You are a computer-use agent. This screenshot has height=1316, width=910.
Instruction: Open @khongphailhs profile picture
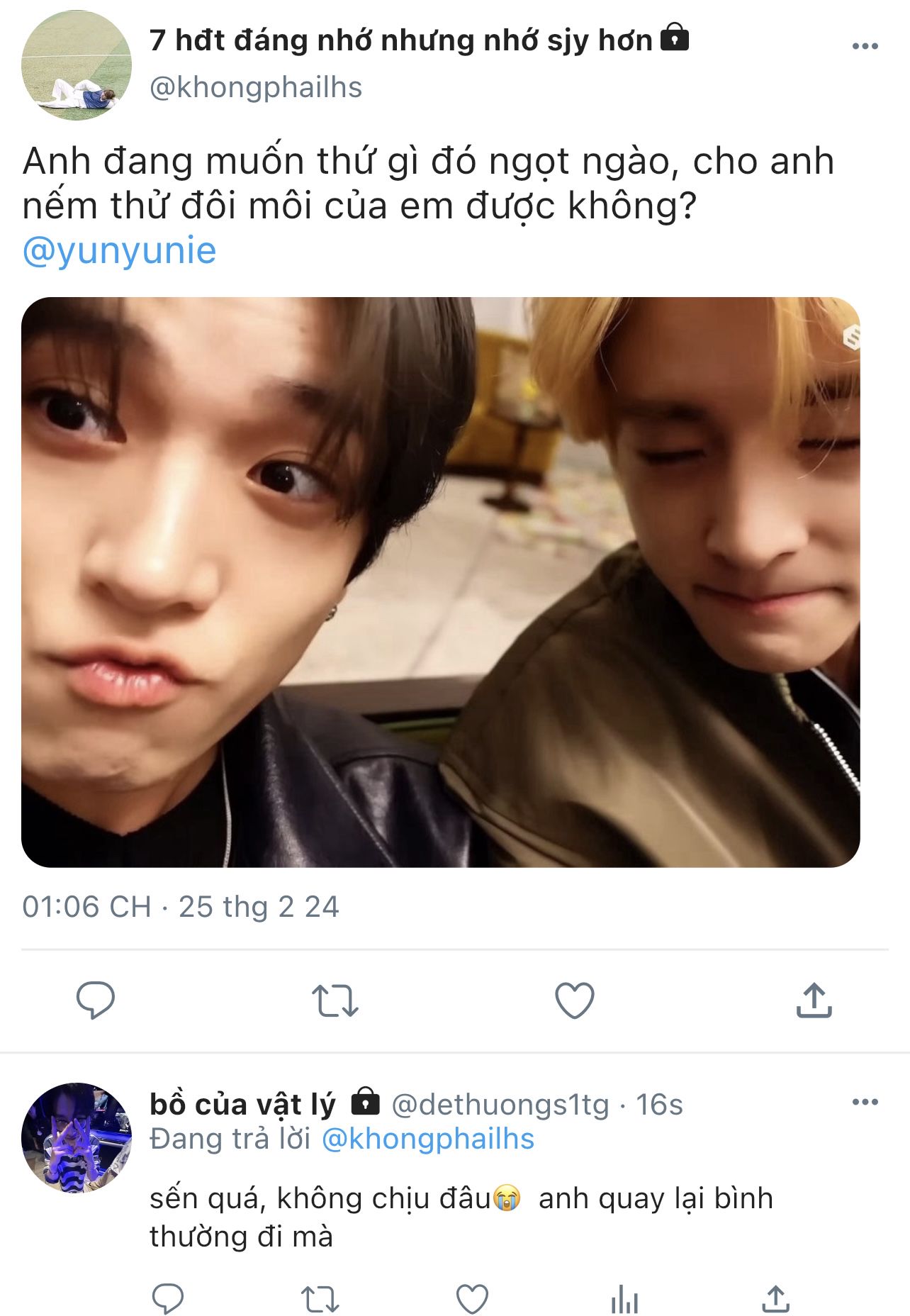click(77, 65)
